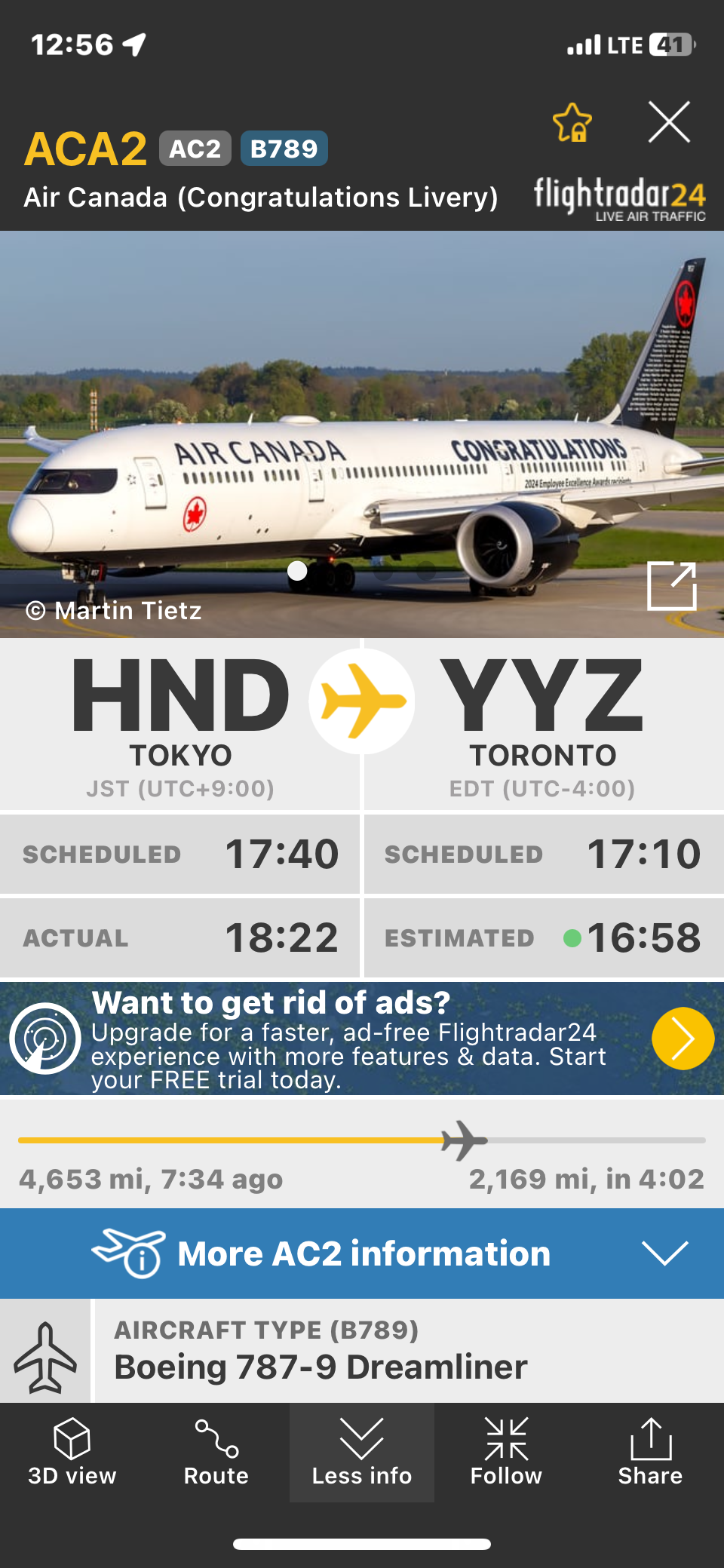Tap the ad-free upgrade arrow button
The image size is (724, 1568).
tap(683, 1039)
